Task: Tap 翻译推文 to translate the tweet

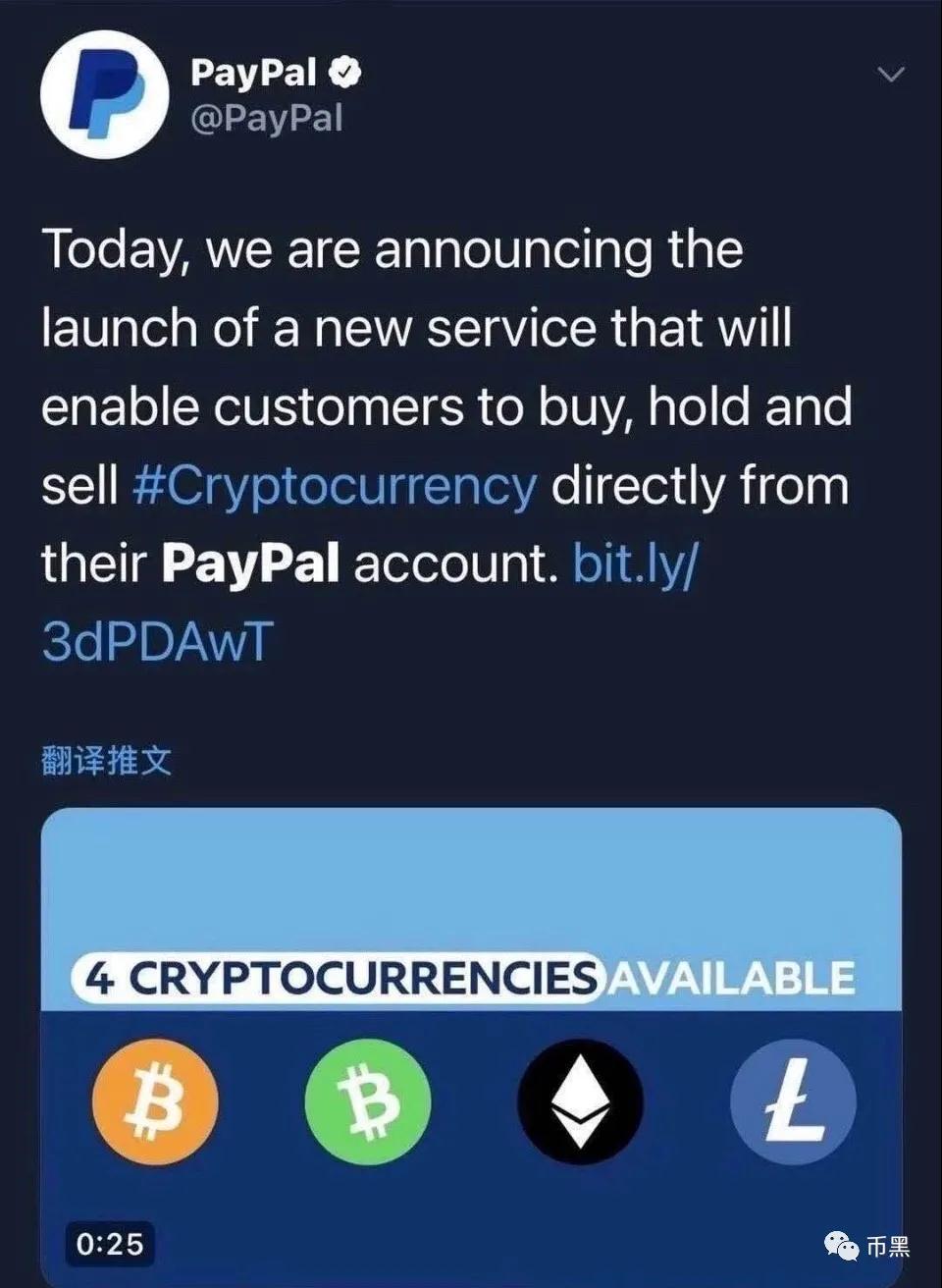Action: tap(106, 761)
